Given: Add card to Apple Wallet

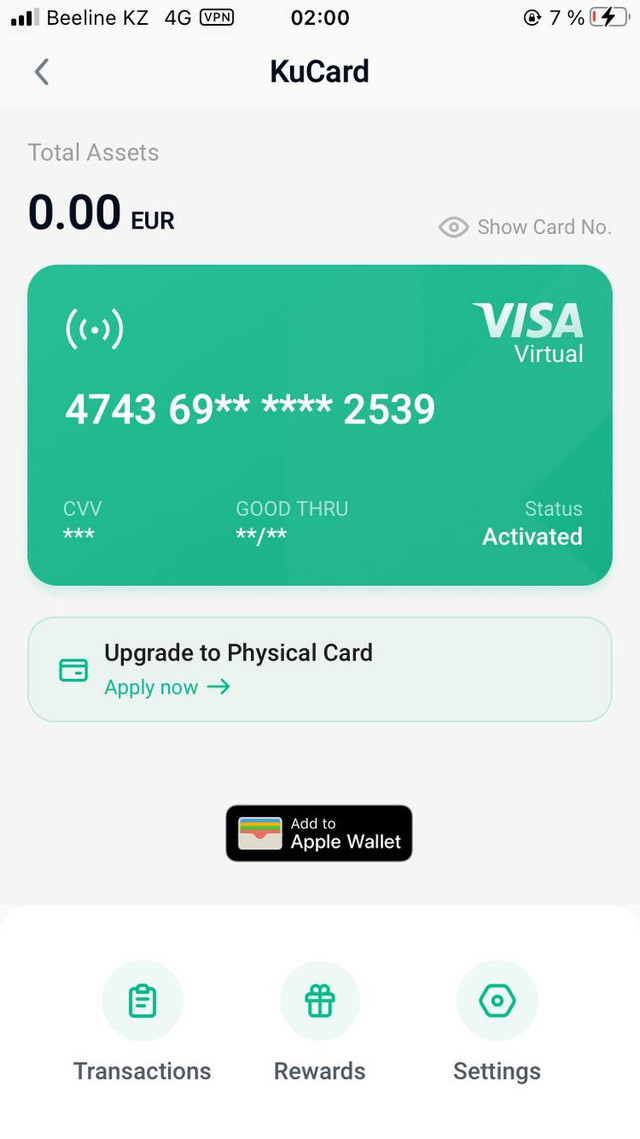Looking at the screenshot, I should (x=319, y=833).
